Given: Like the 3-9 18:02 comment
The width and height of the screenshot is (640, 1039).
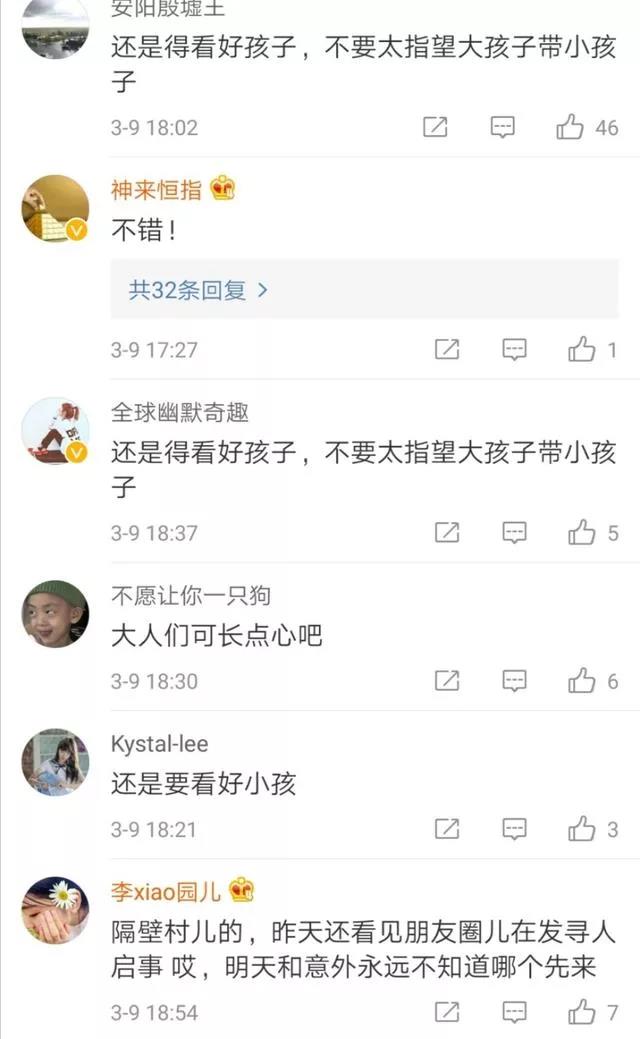Looking at the screenshot, I should 571,127.
